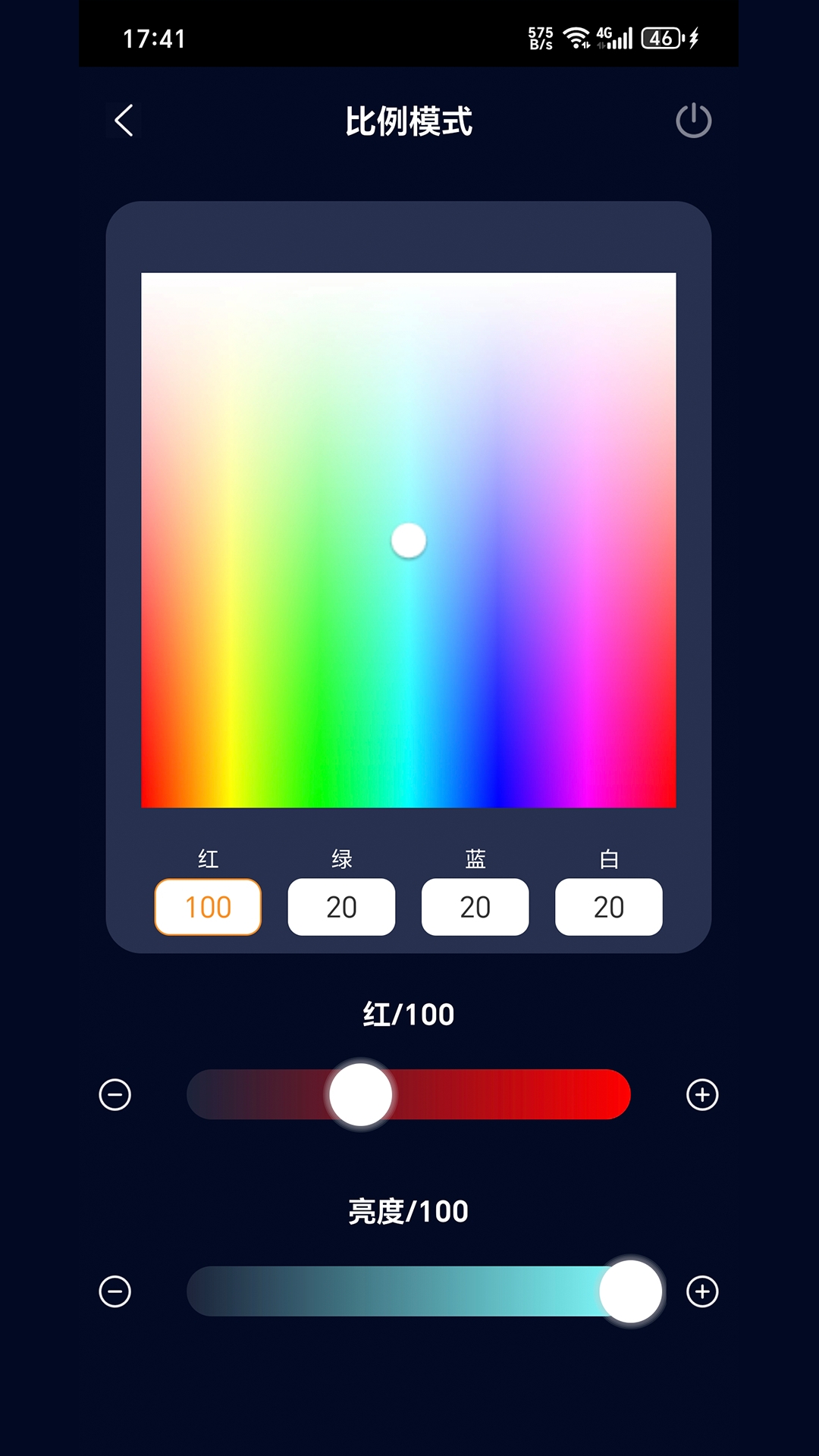Tap the red (红) slider track
The width and height of the screenshot is (819, 1456).
click(x=409, y=1094)
